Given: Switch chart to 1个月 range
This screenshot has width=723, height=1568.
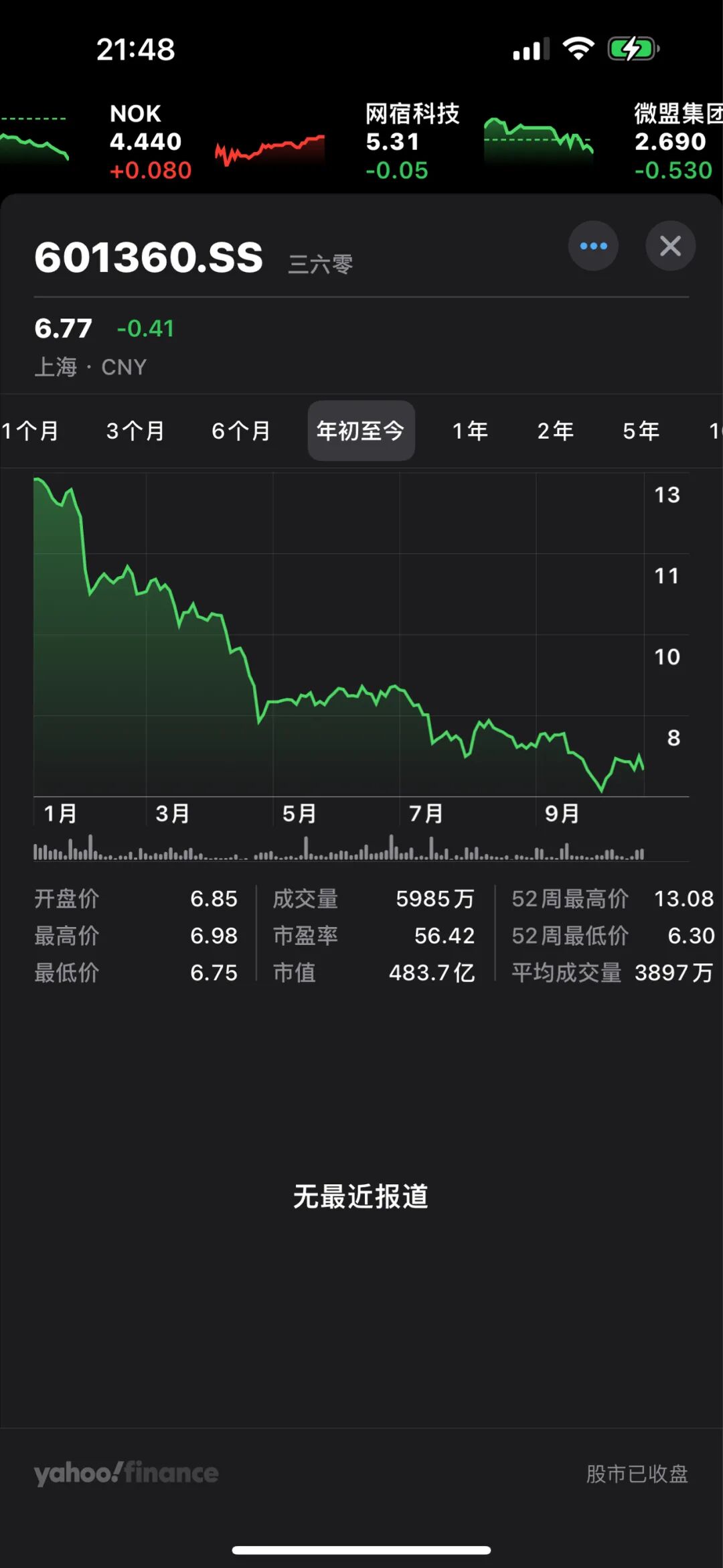Looking at the screenshot, I should pos(31,431).
